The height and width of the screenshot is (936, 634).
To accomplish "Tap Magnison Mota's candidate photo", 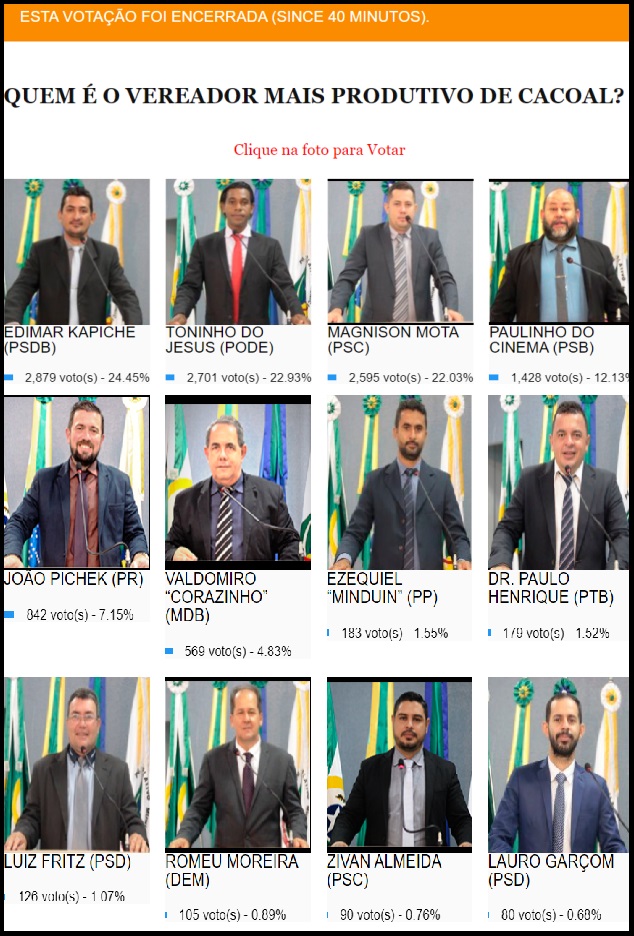I will [400, 251].
